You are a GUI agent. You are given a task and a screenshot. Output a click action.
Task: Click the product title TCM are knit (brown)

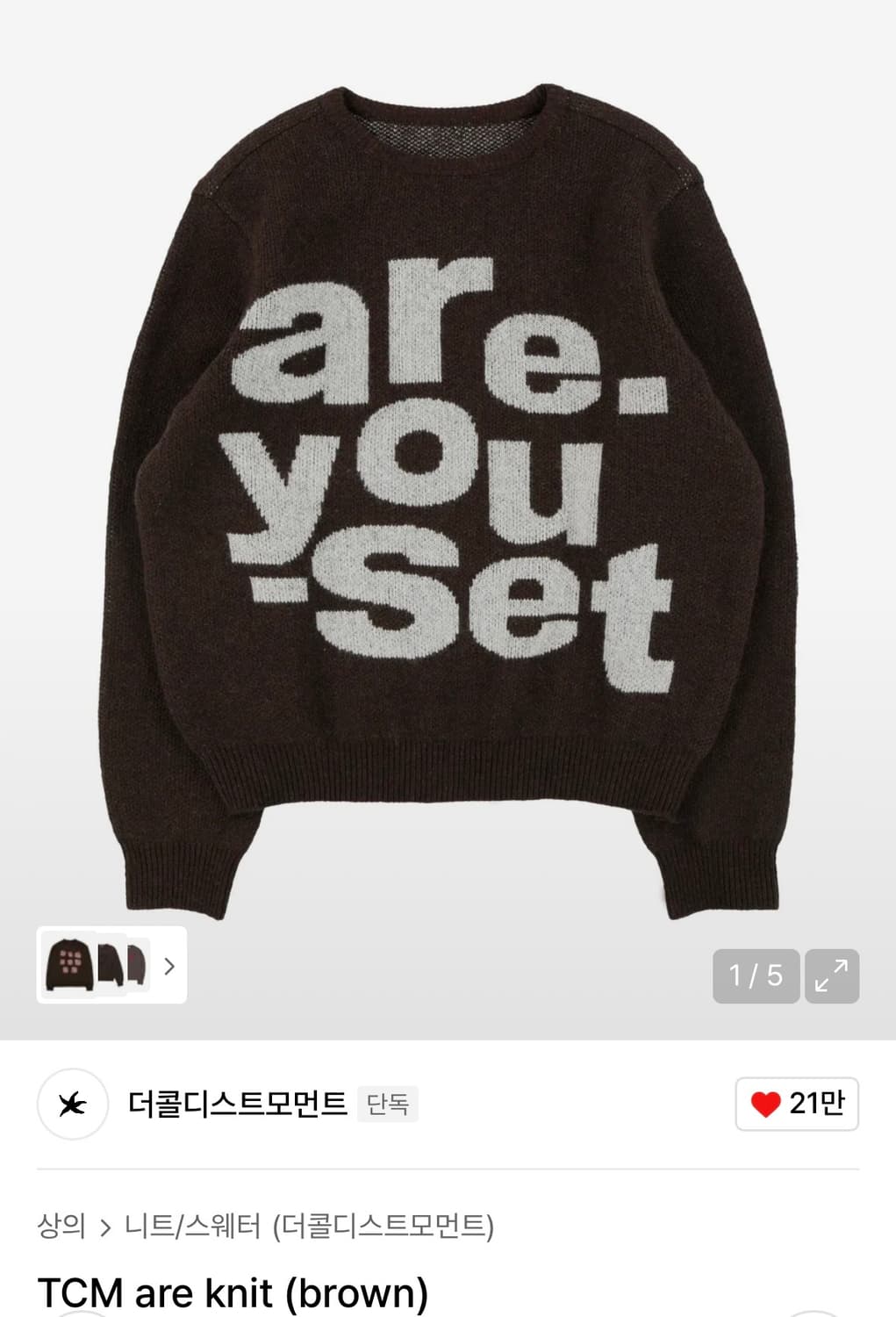coord(231,1293)
